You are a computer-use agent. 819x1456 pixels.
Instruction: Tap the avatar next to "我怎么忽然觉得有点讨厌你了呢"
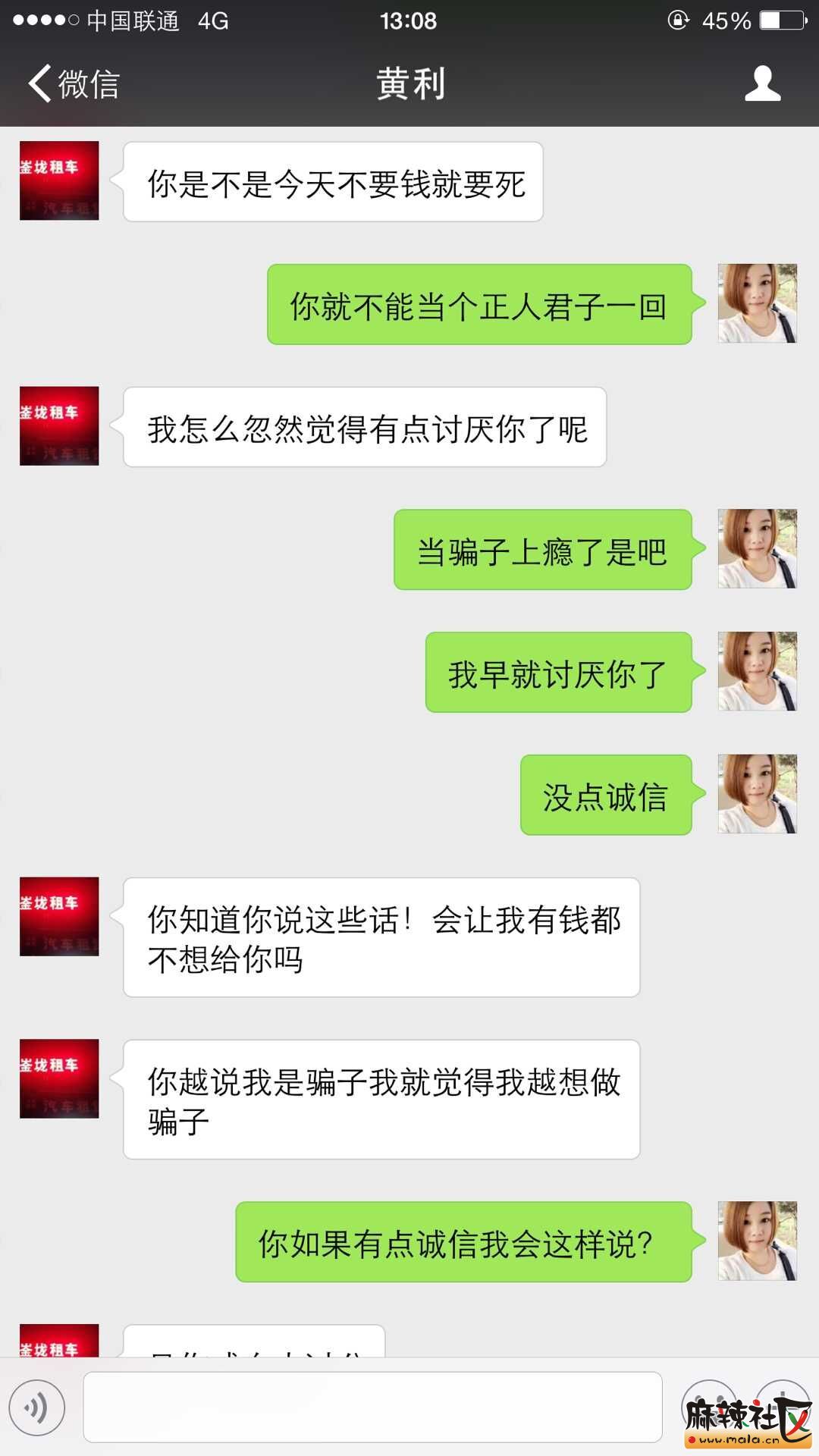coord(59,426)
